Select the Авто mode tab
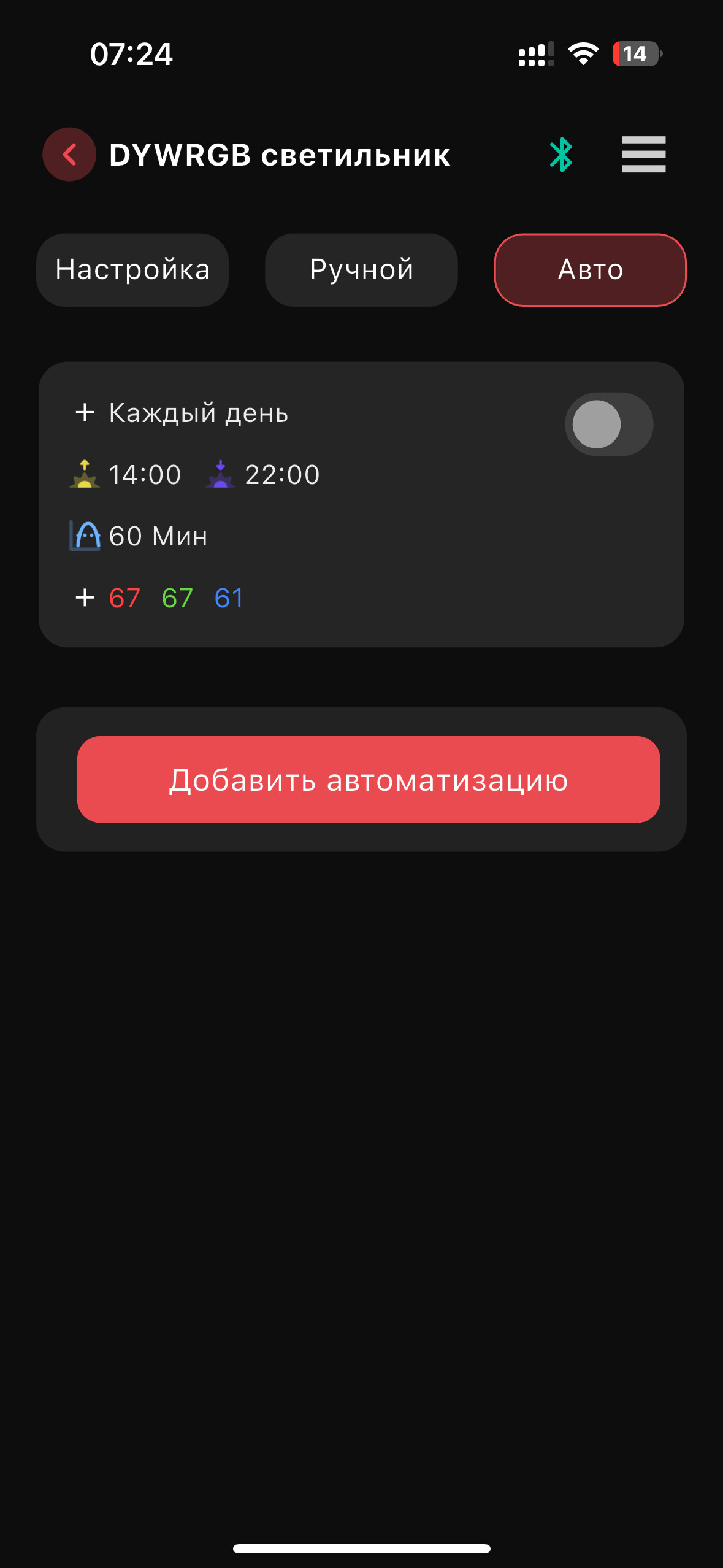 point(590,270)
